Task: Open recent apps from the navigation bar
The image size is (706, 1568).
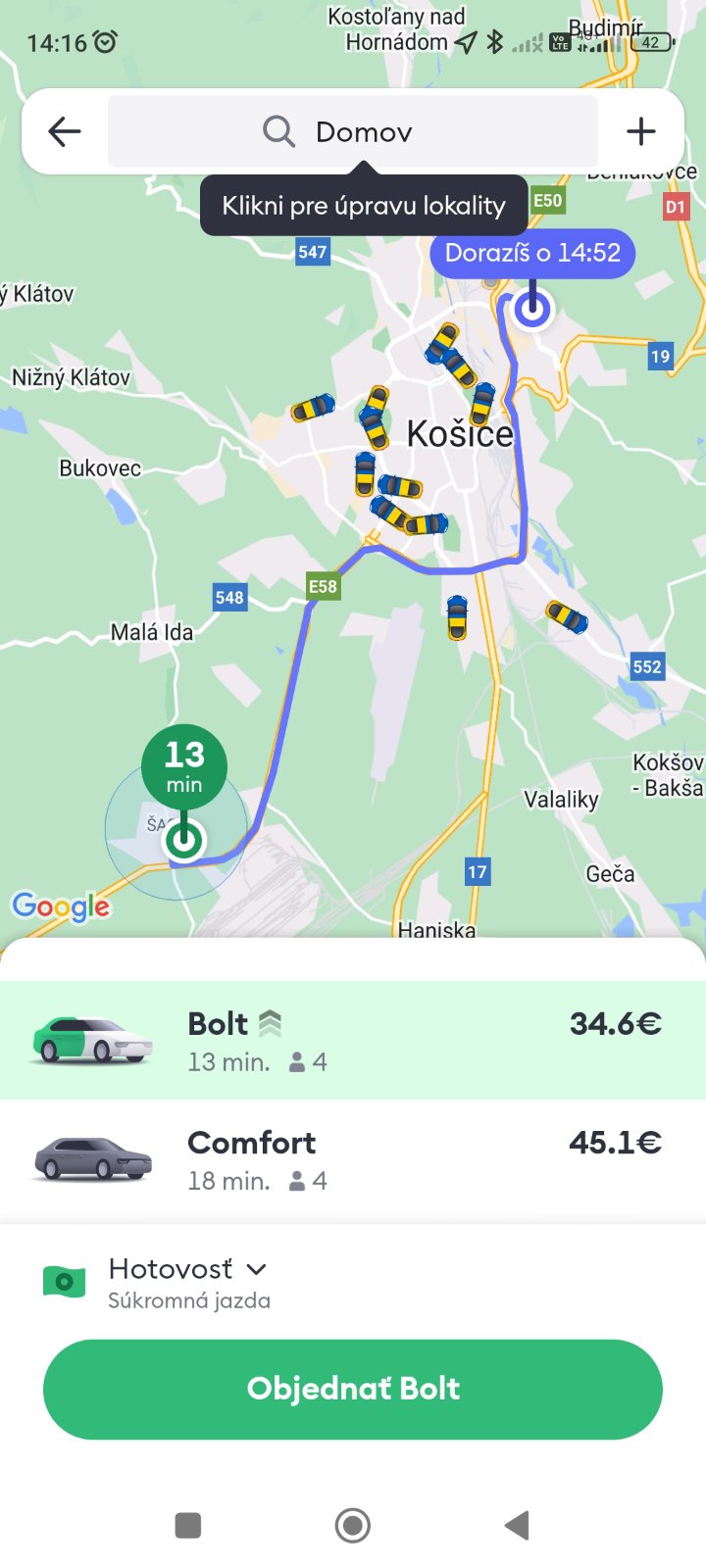Action: (187, 1525)
